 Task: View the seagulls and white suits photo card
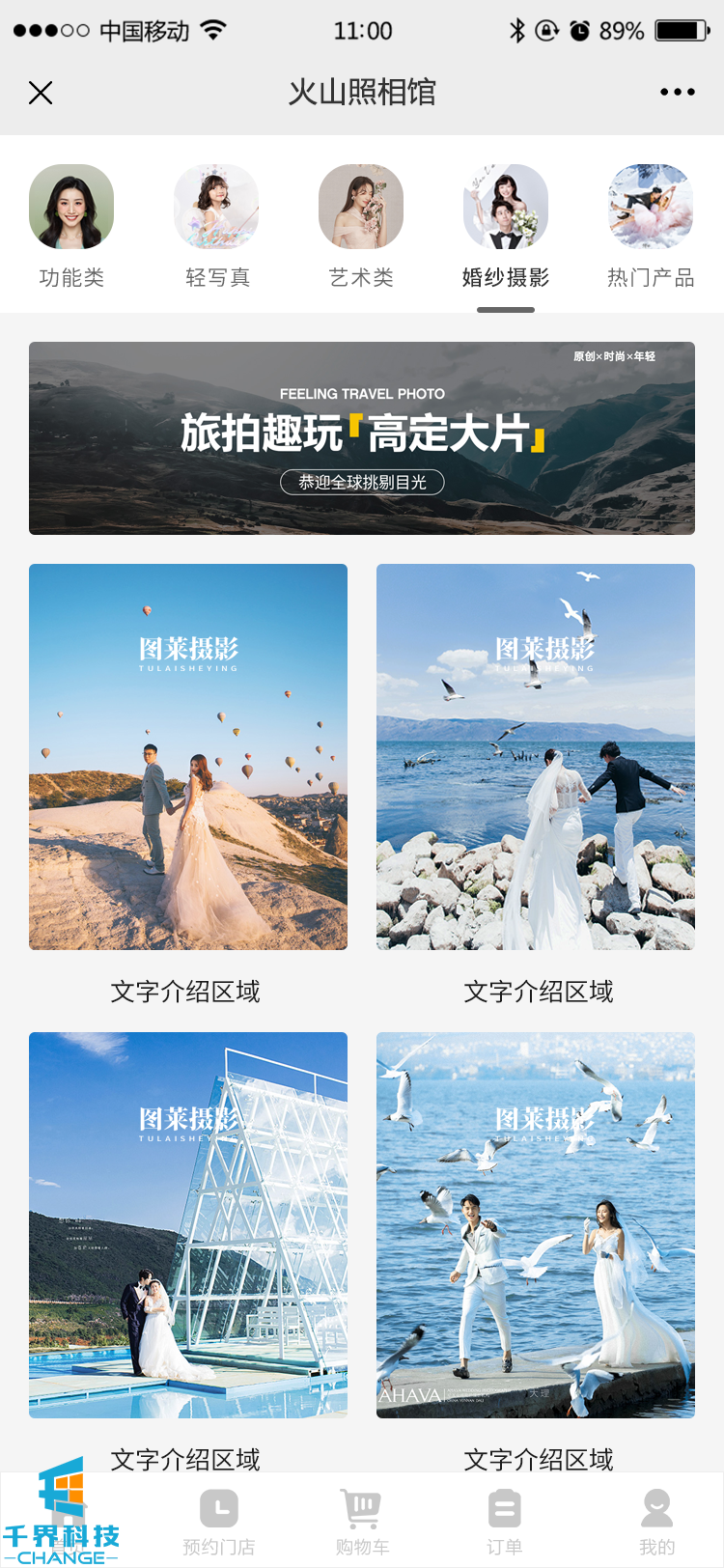coord(536,1224)
